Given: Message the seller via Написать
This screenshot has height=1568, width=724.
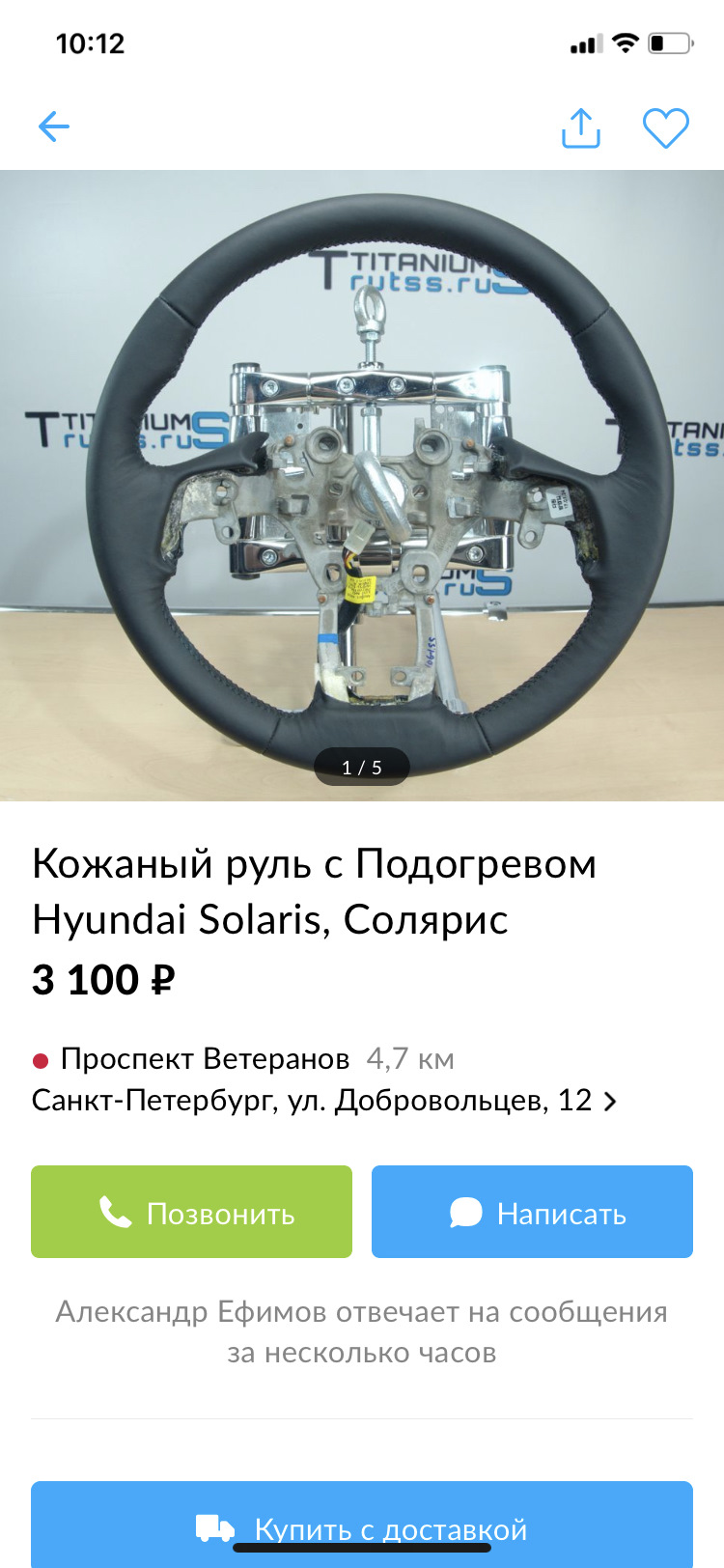Looking at the screenshot, I should pos(532,1212).
